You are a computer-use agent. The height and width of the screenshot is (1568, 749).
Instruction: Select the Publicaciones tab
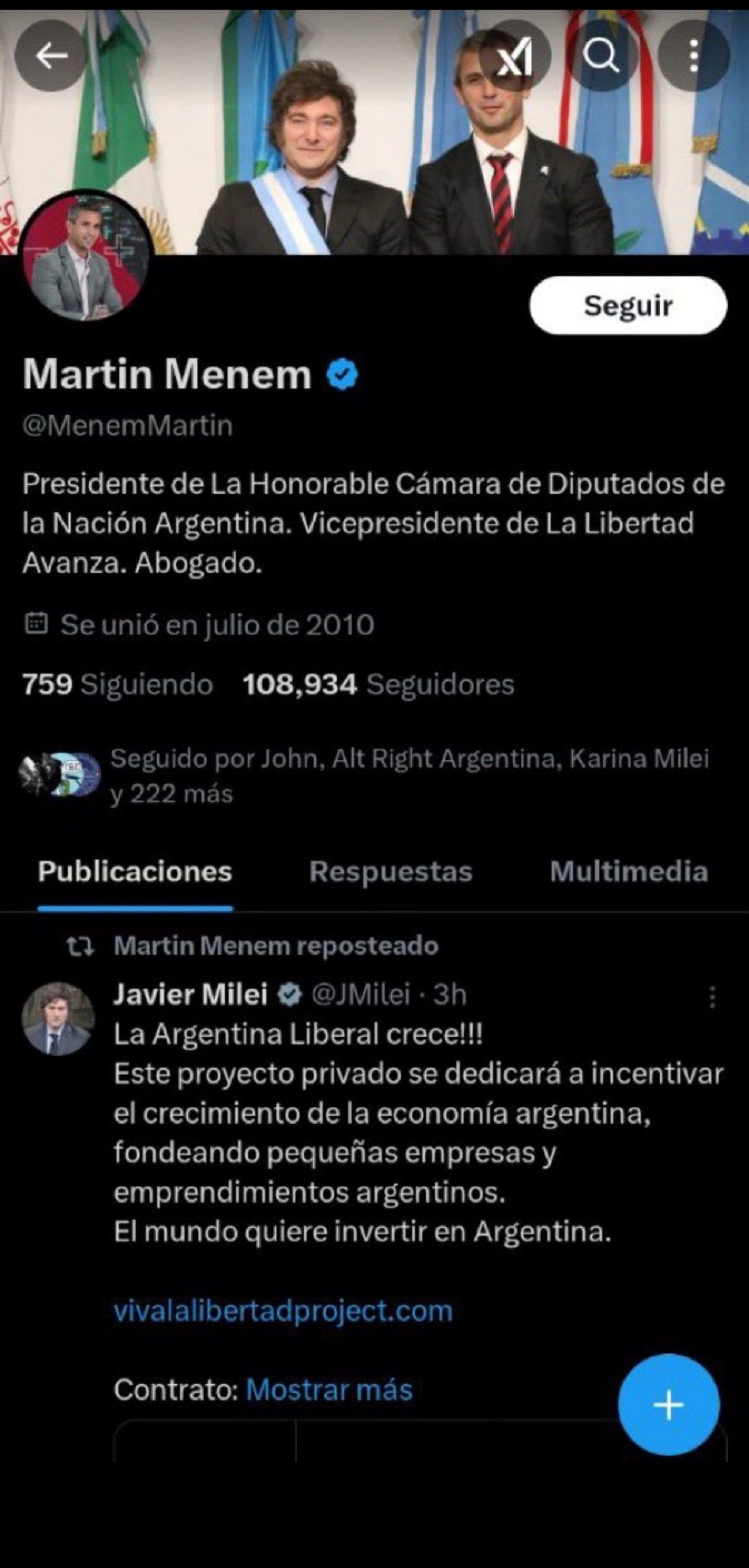tap(135, 872)
